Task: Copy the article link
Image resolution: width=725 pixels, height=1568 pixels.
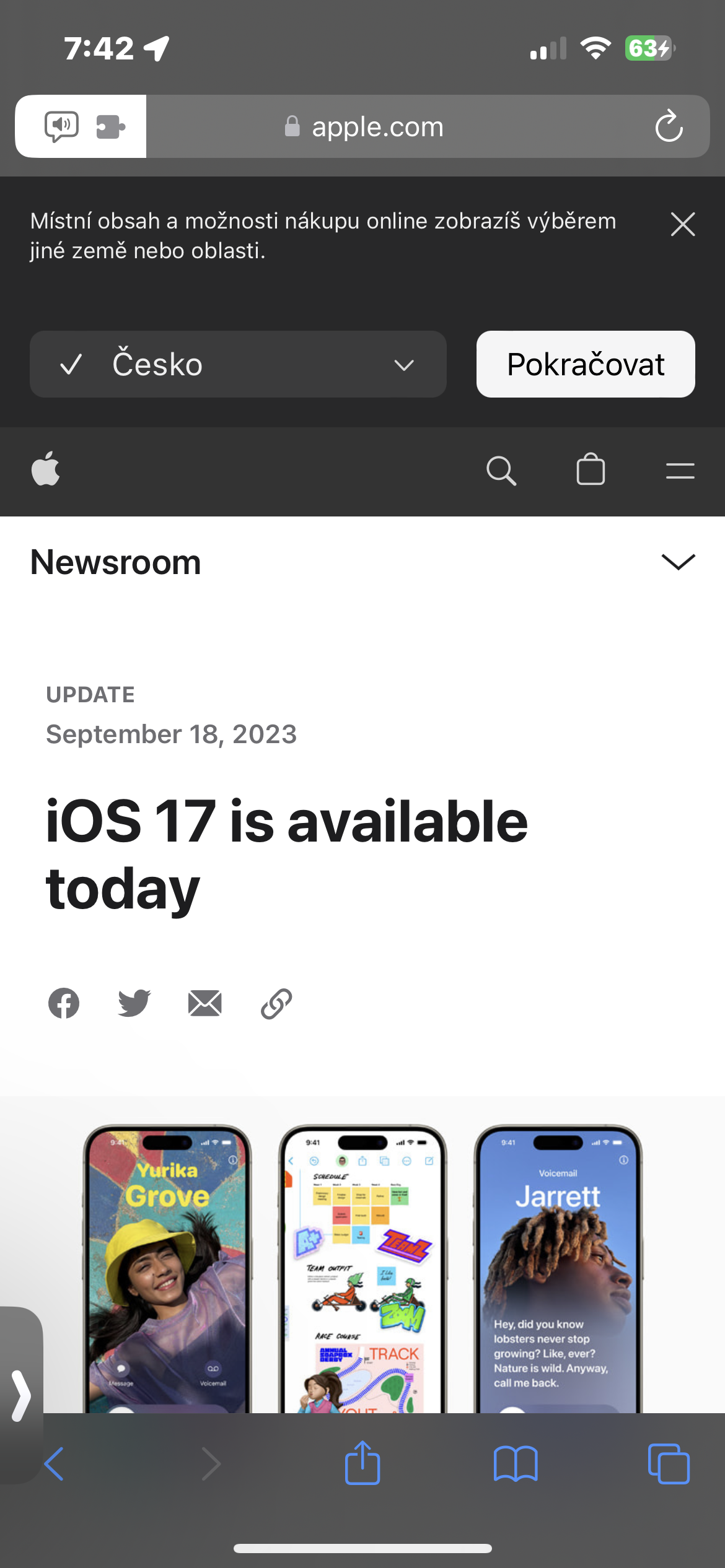Action: coord(276,1003)
